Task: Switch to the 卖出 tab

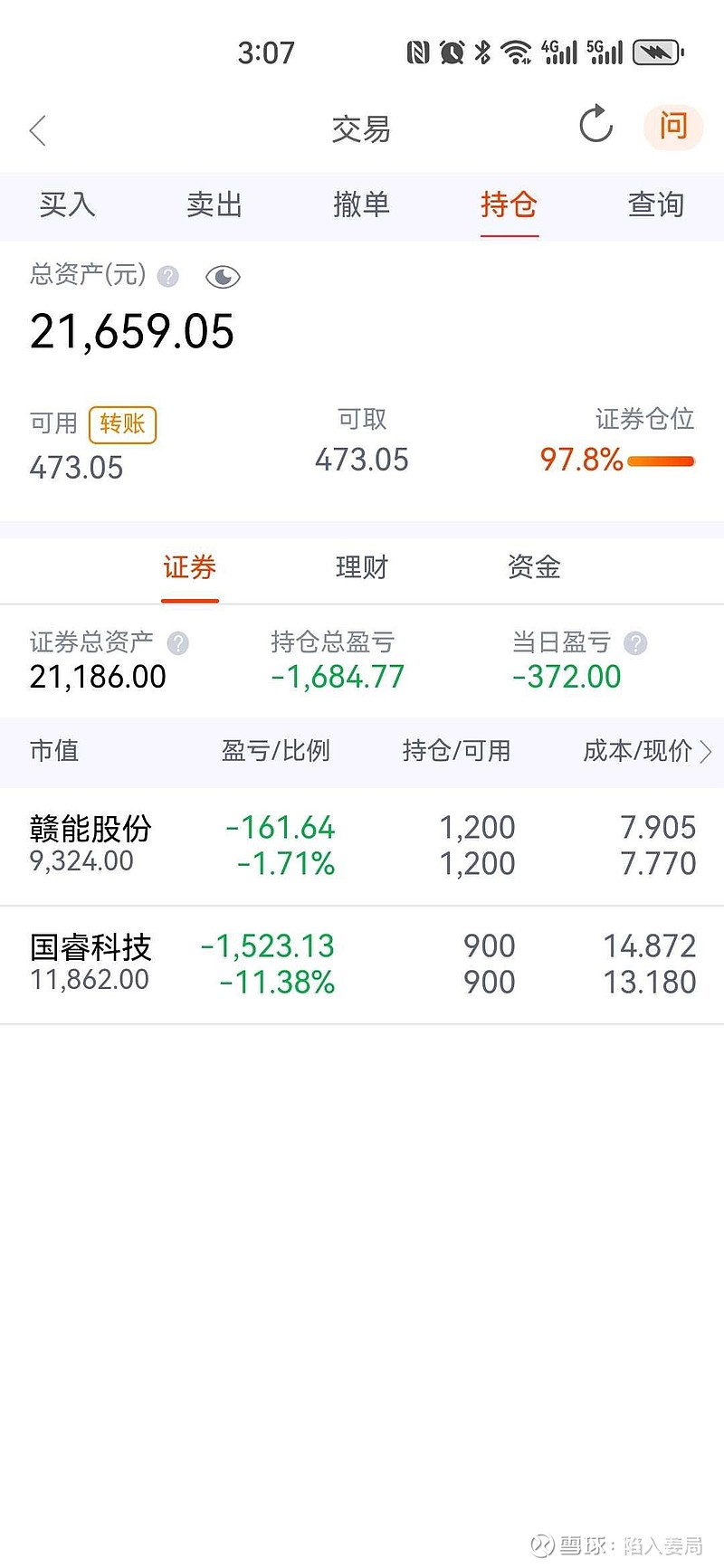Action: [x=214, y=204]
